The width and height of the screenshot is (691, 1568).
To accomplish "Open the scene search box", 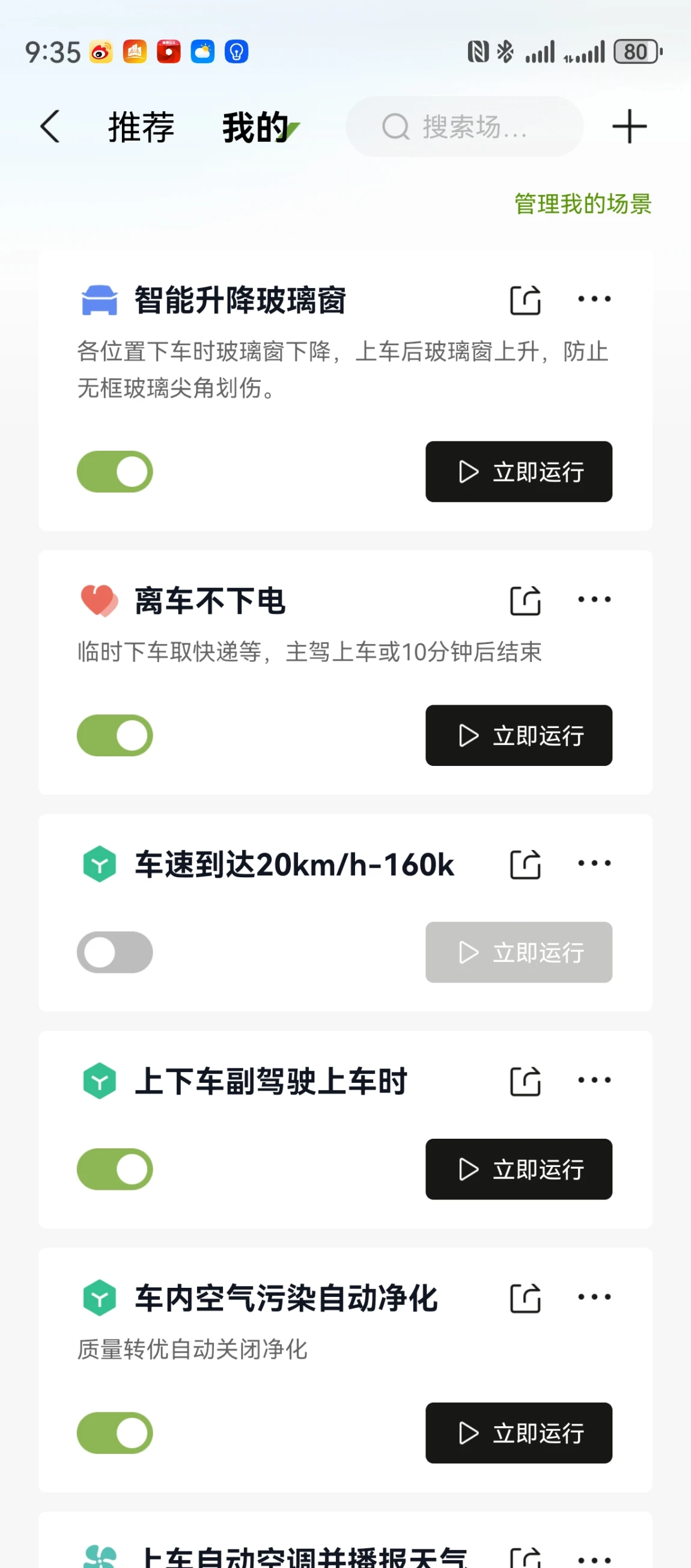I will coord(464,127).
